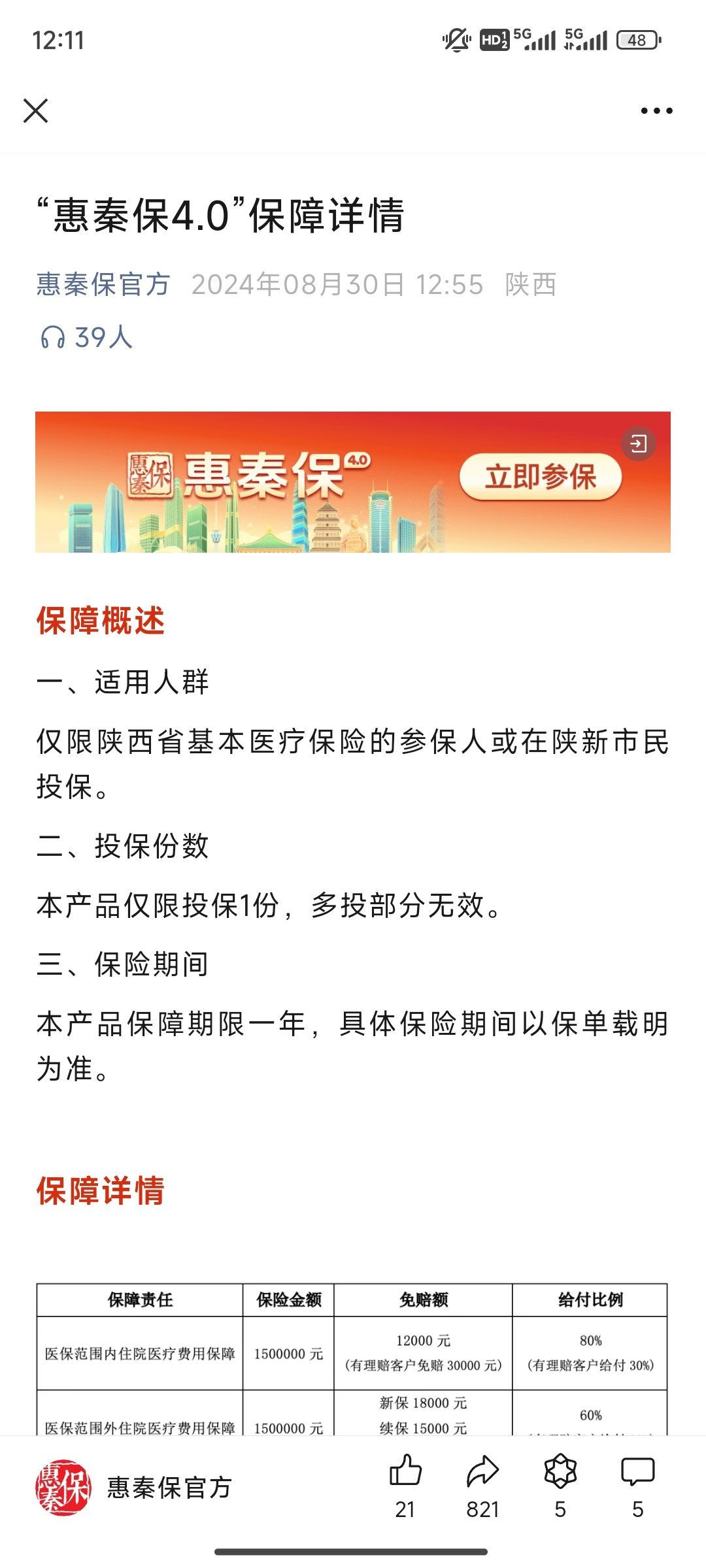Viewport: 706px width, 1568px height.
Task: Like the article with thumbs-up icon
Action: (405, 1471)
